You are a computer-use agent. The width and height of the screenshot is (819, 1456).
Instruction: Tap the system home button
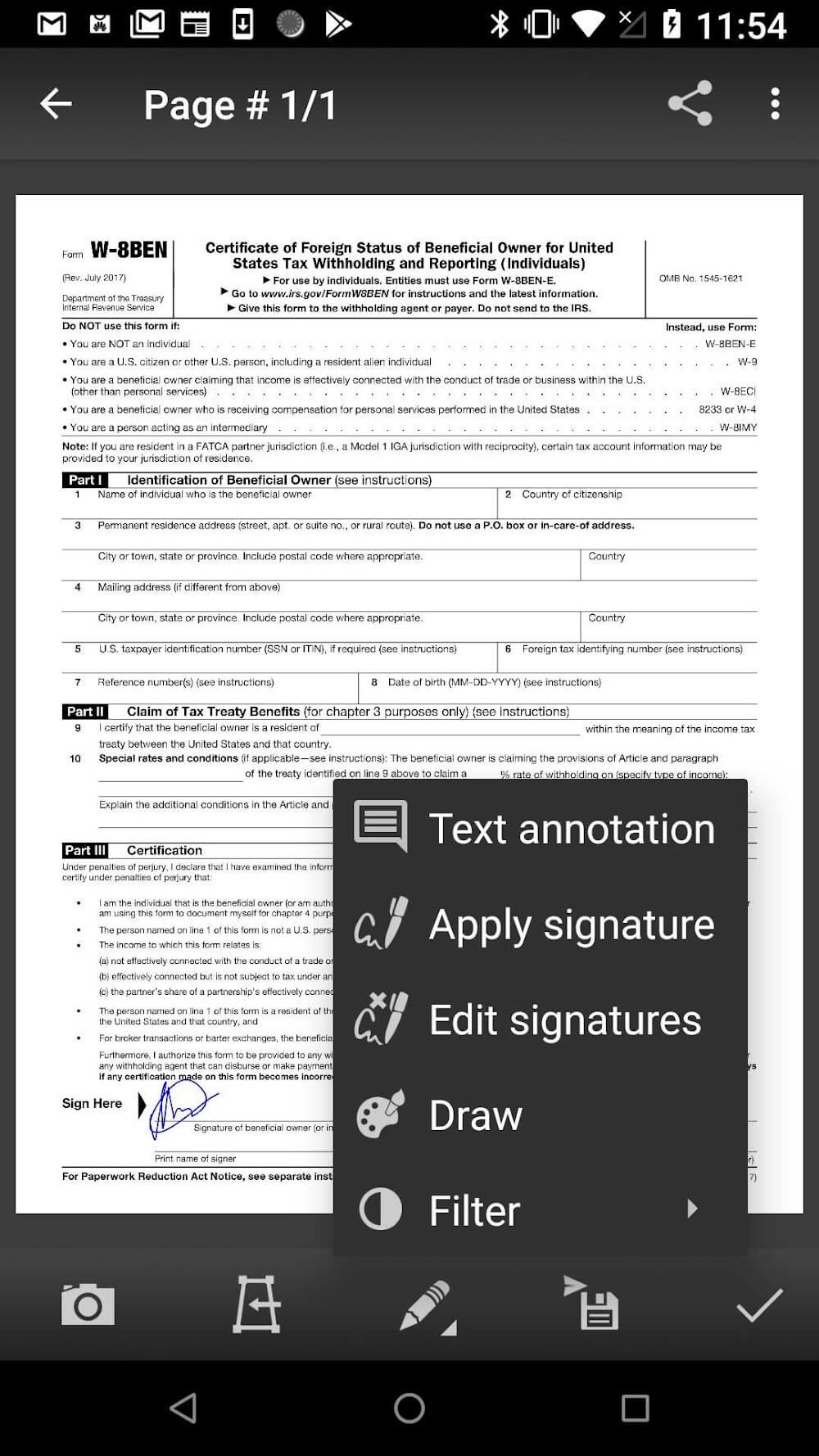409,1409
